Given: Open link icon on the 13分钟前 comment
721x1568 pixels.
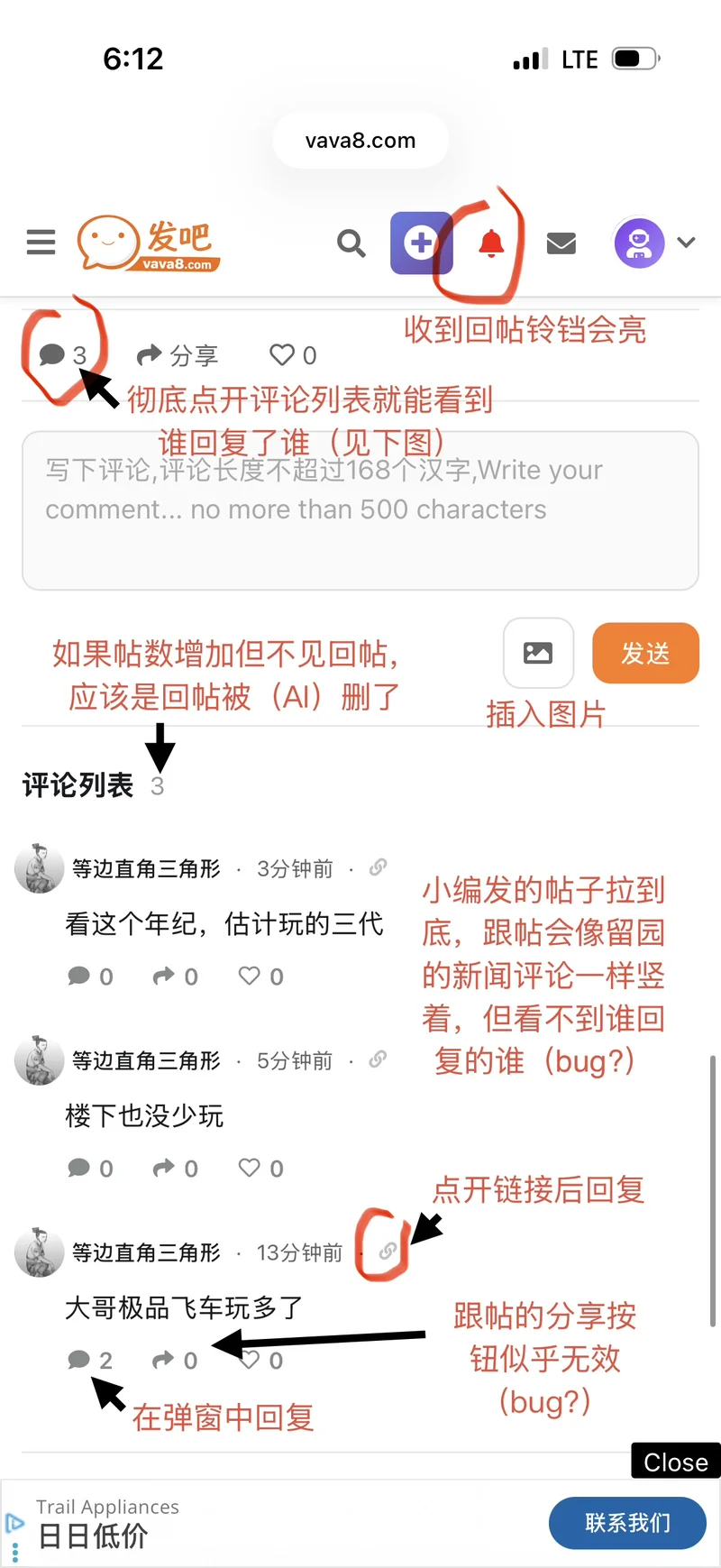Looking at the screenshot, I should click(x=388, y=1252).
